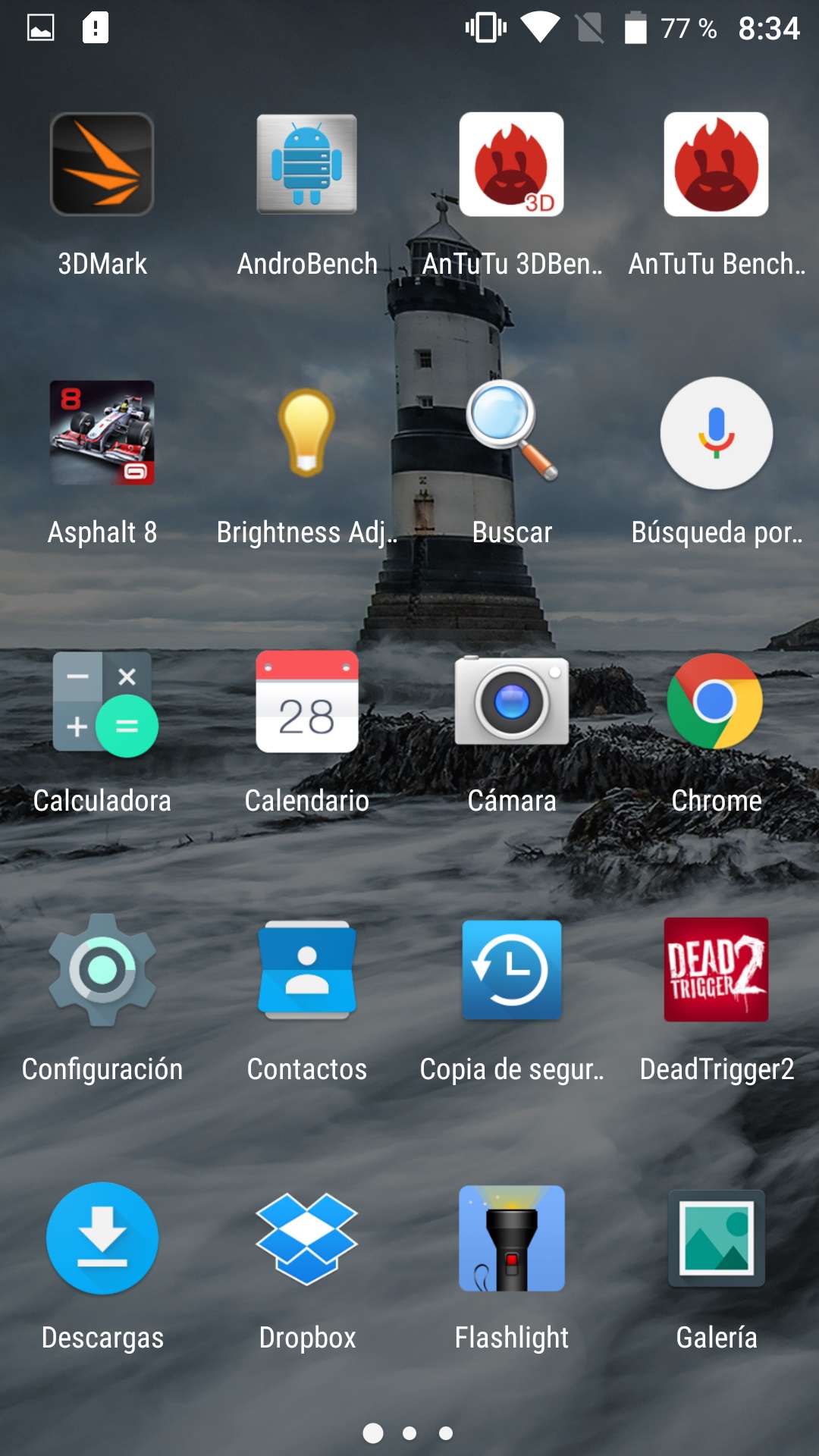Start the DeadTrigger2 game
819x1456 pixels.
point(717,970)
